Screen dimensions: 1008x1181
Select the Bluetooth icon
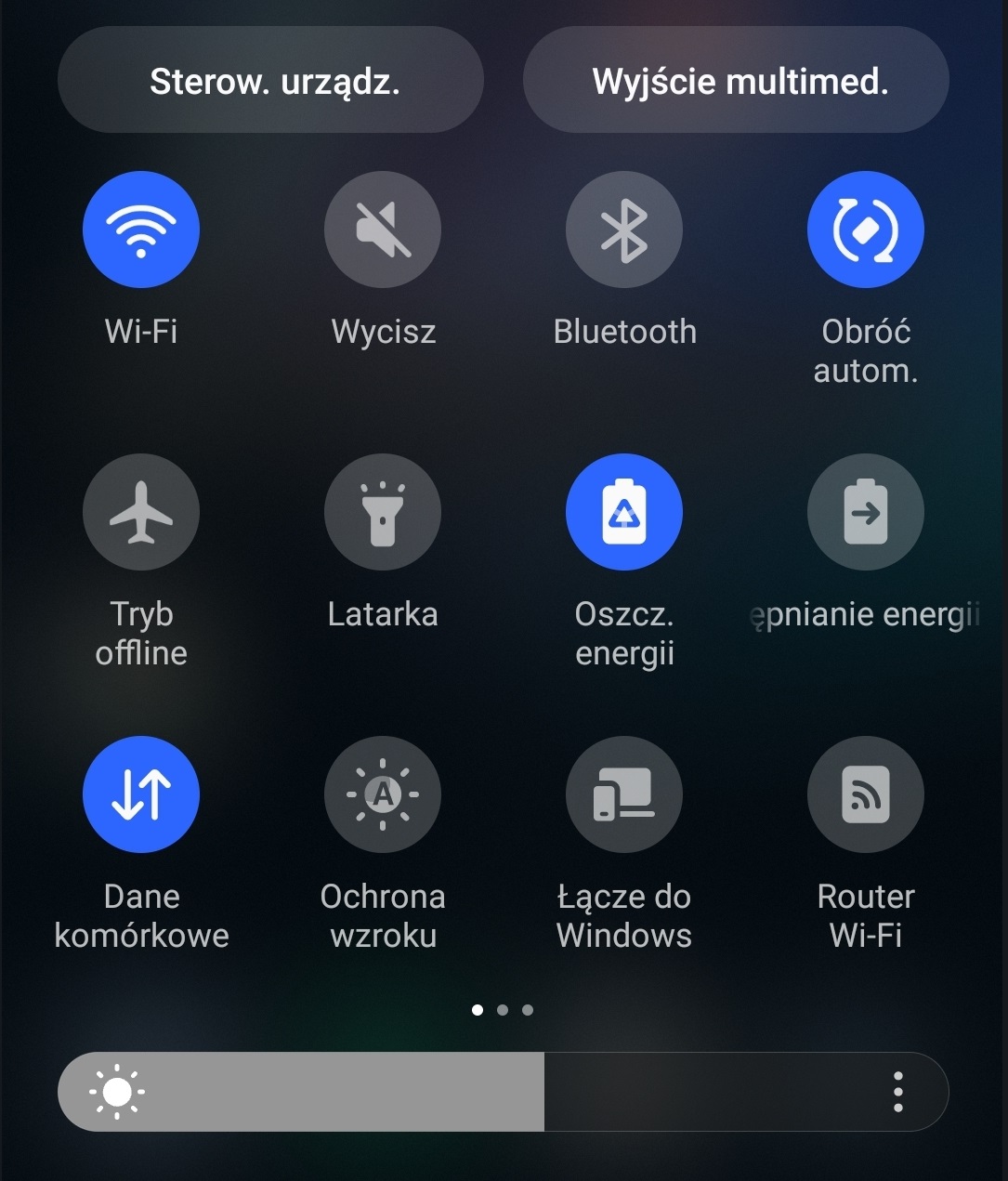point(623,230)
